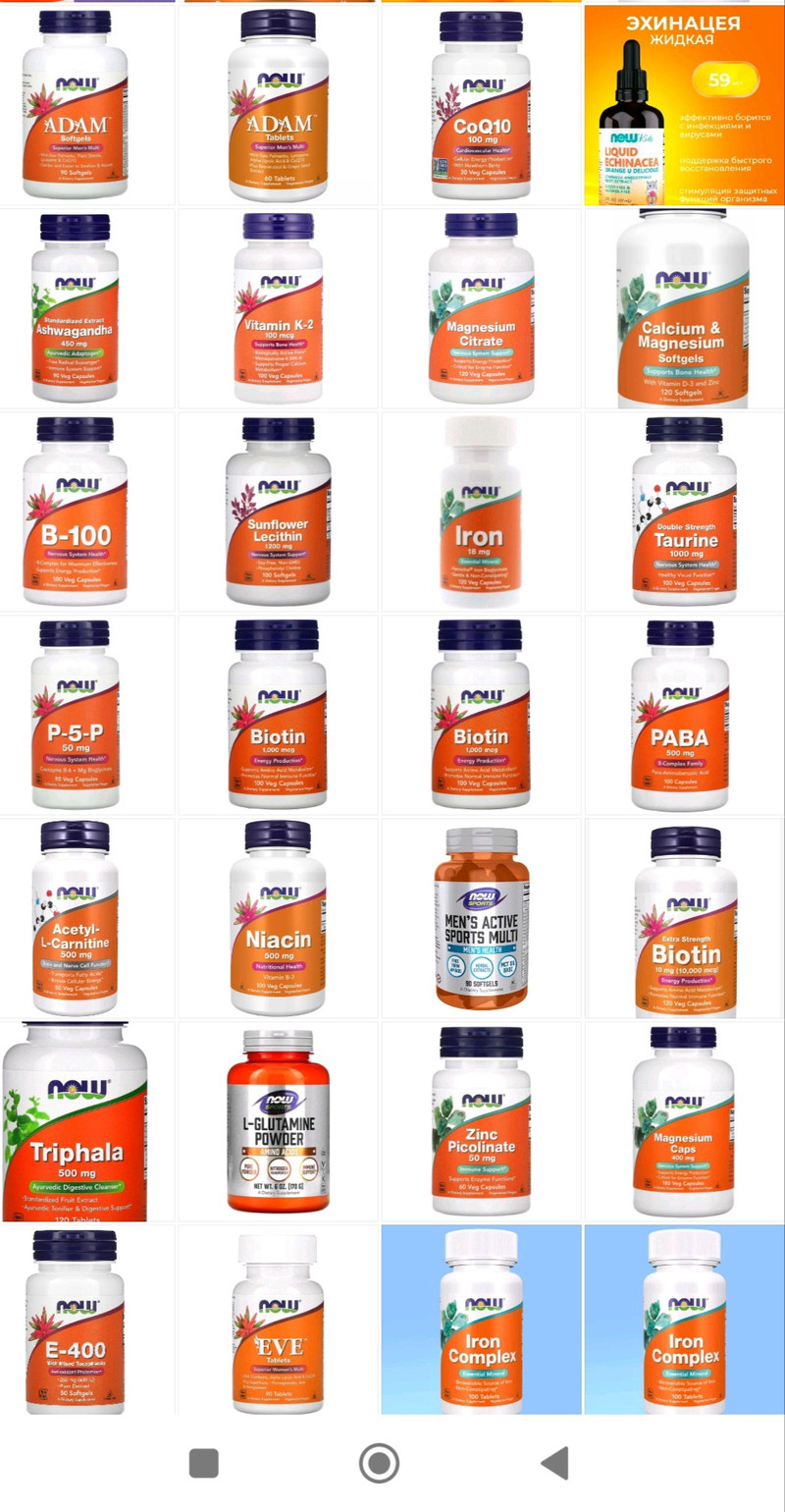
Task: View the Calcium & Magnesium Softgels image
Action: tap(684, 308)
